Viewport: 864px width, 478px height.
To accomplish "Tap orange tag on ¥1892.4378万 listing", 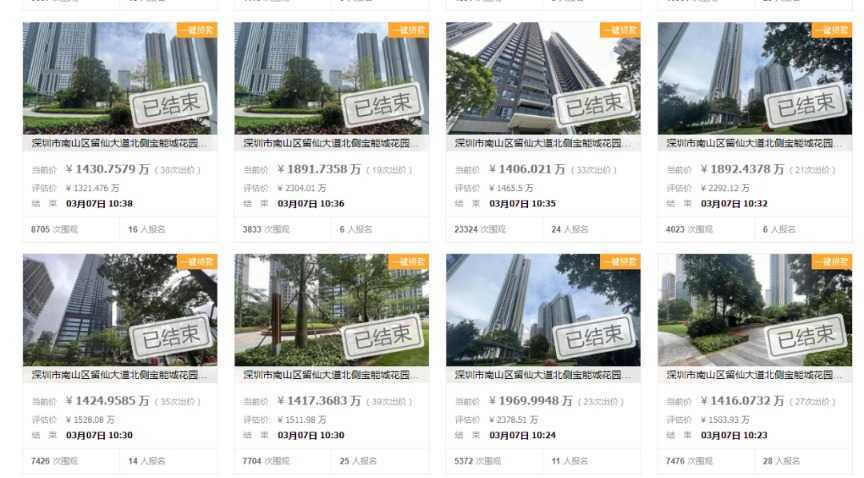I will coord(832,30).
